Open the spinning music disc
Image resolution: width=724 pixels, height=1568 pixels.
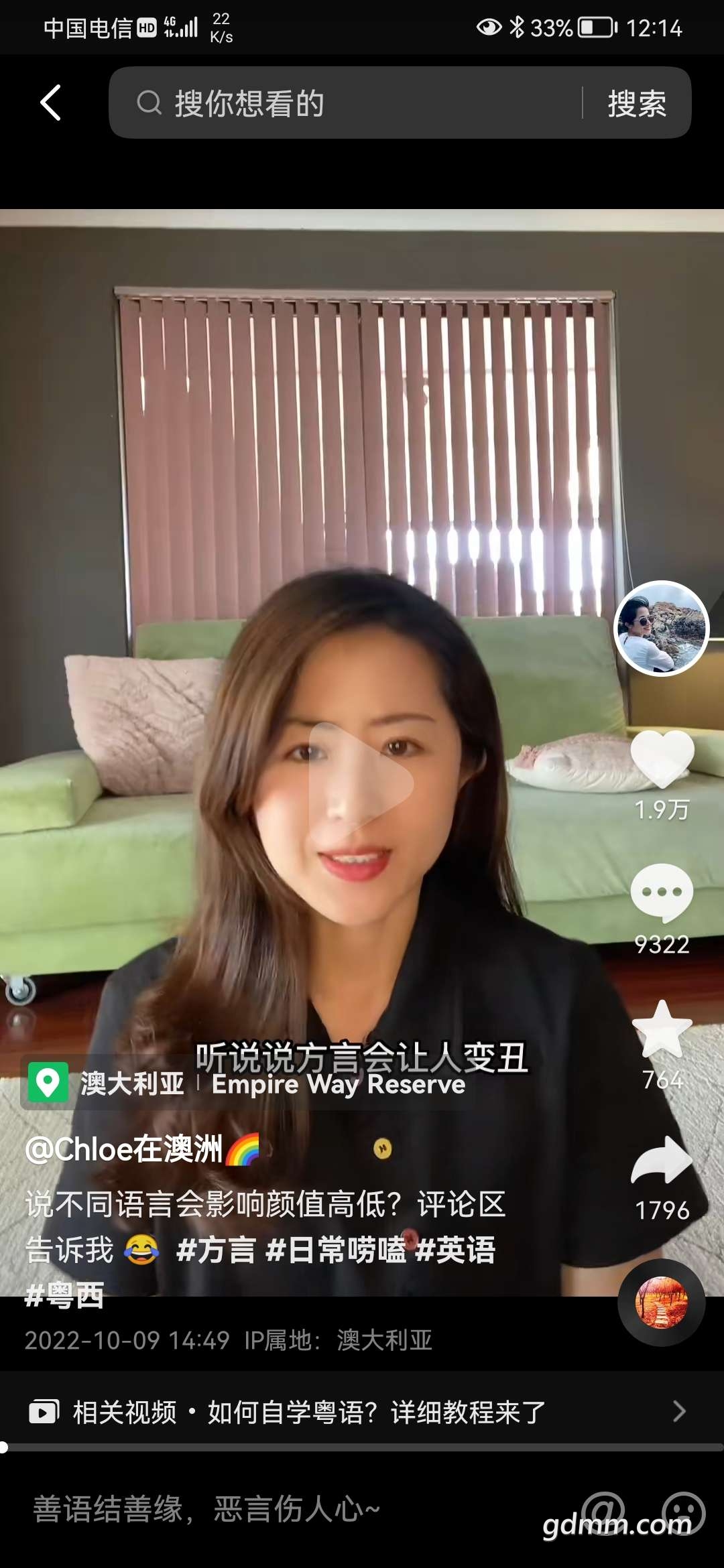pyautogui.click(x=662, y=1303)
